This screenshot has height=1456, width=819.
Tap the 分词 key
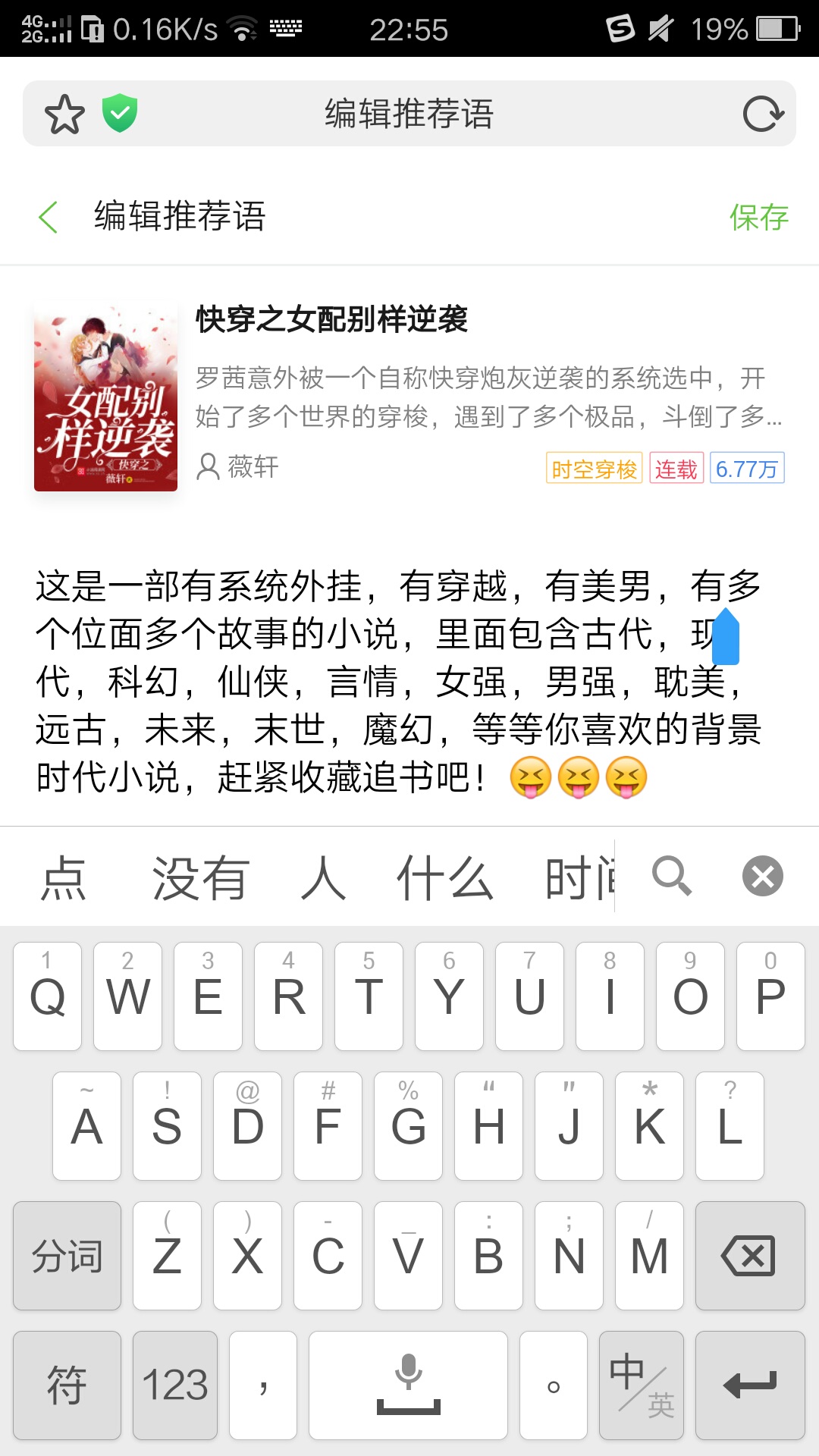(67, 1256)
